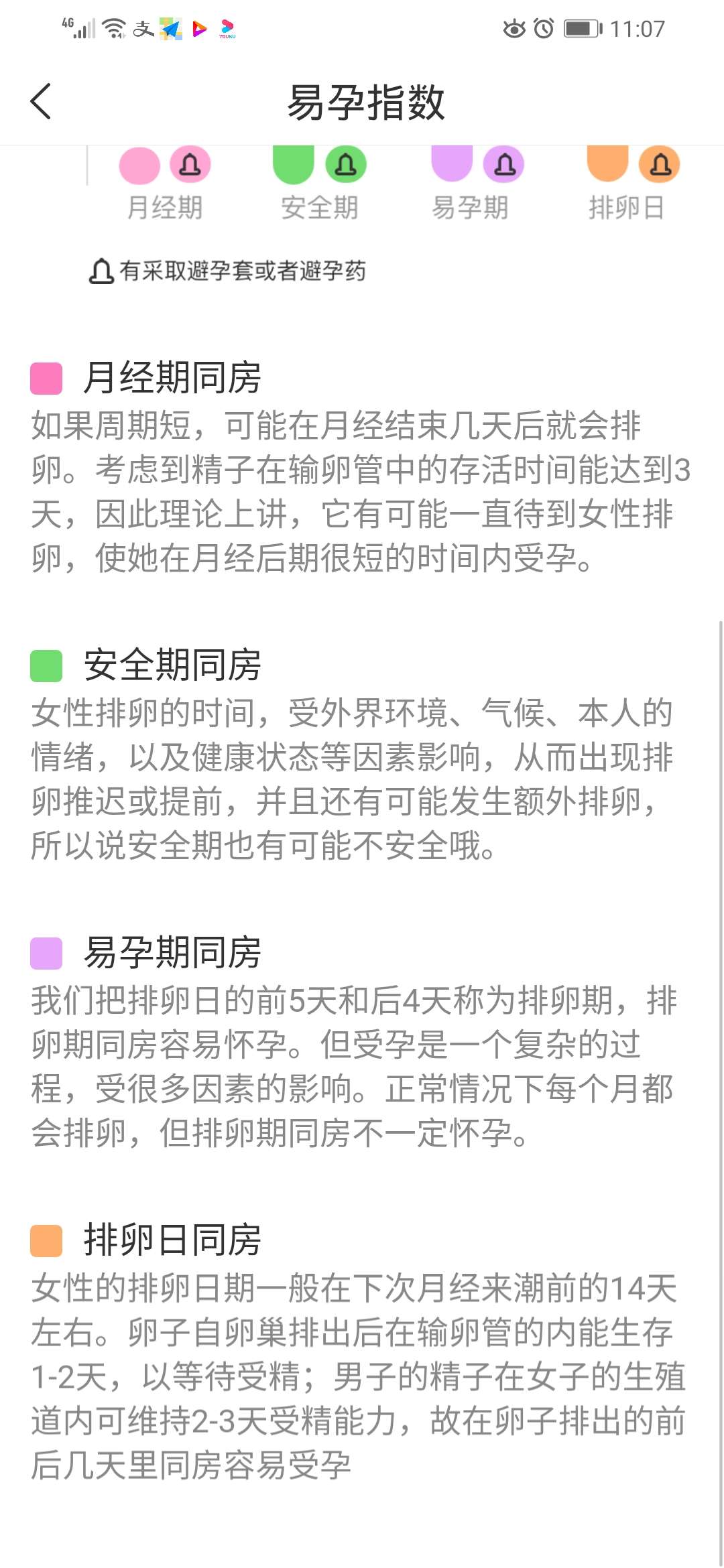
Task: Go back using the left chevron arrow
Action: [42, 102]
